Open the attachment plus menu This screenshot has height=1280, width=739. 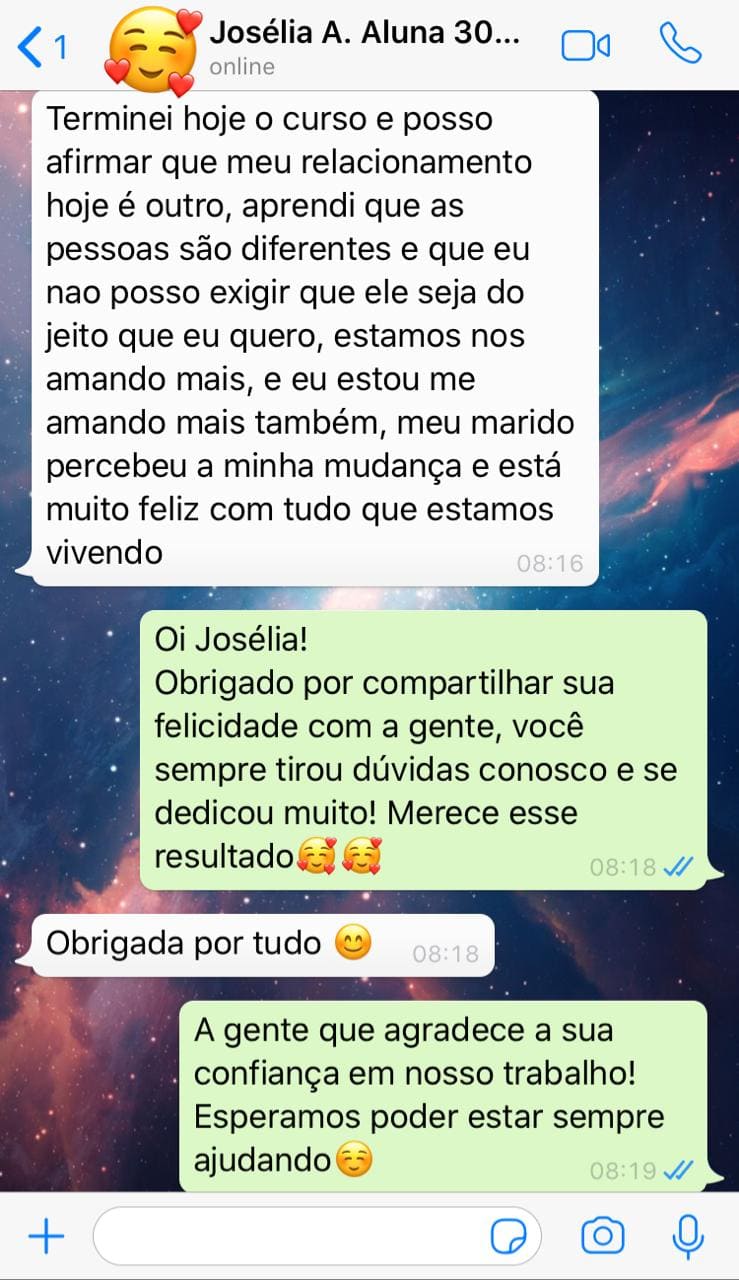(45, 1238)
